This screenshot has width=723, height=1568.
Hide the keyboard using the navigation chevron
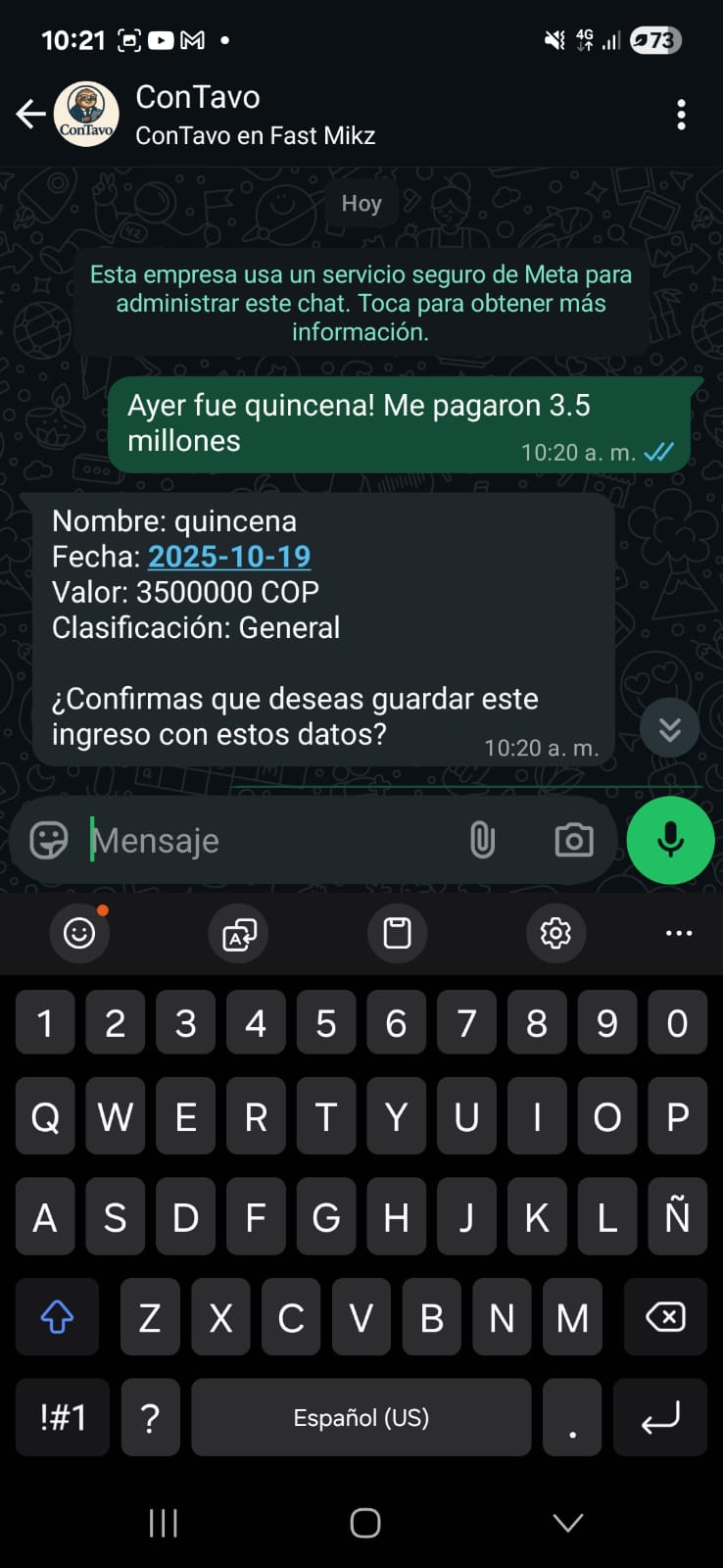click(x=566, y=1523)
